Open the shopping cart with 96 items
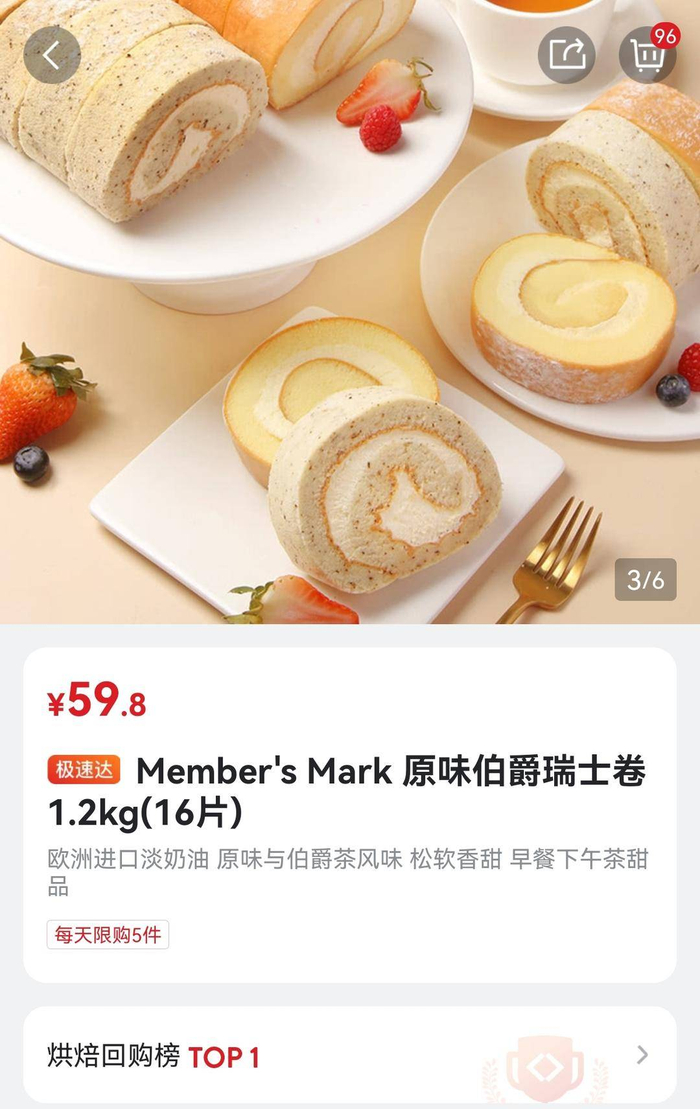The height and width of the screenshot is (1109, 700). click(647, 55)
